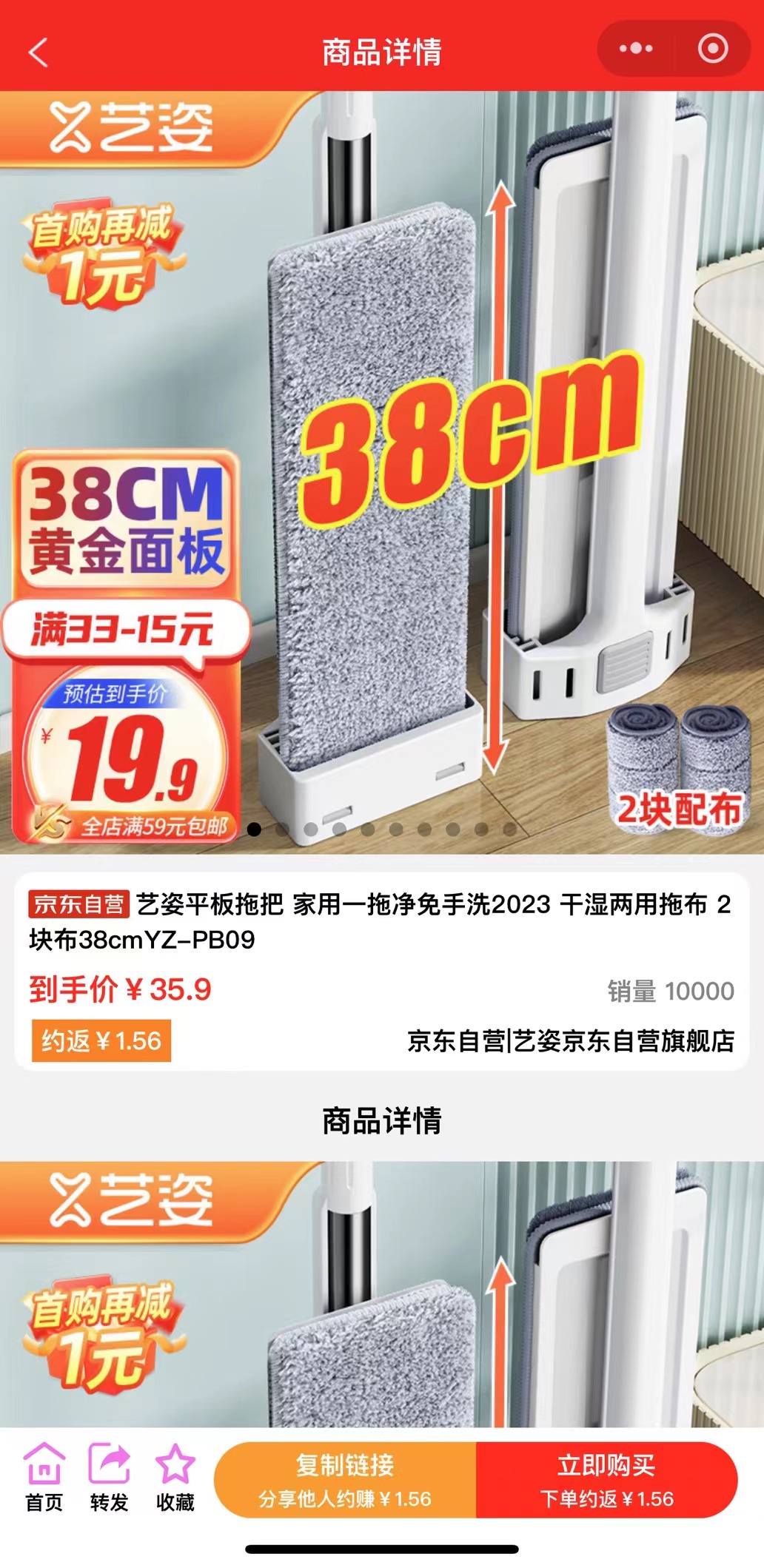Share product via 转发
Viewport: 764px width, 1568px height.
click(x=109, y=1478)
